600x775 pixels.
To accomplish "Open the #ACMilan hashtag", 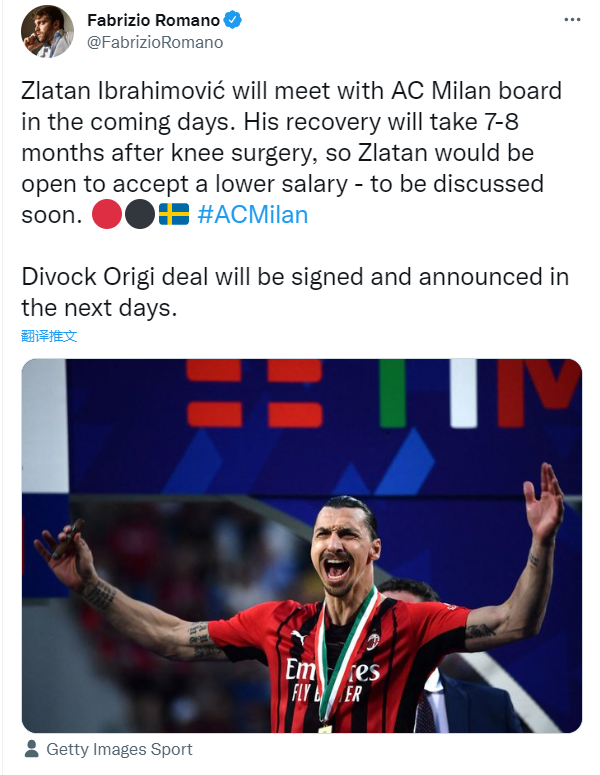I will tap(252, 215).
